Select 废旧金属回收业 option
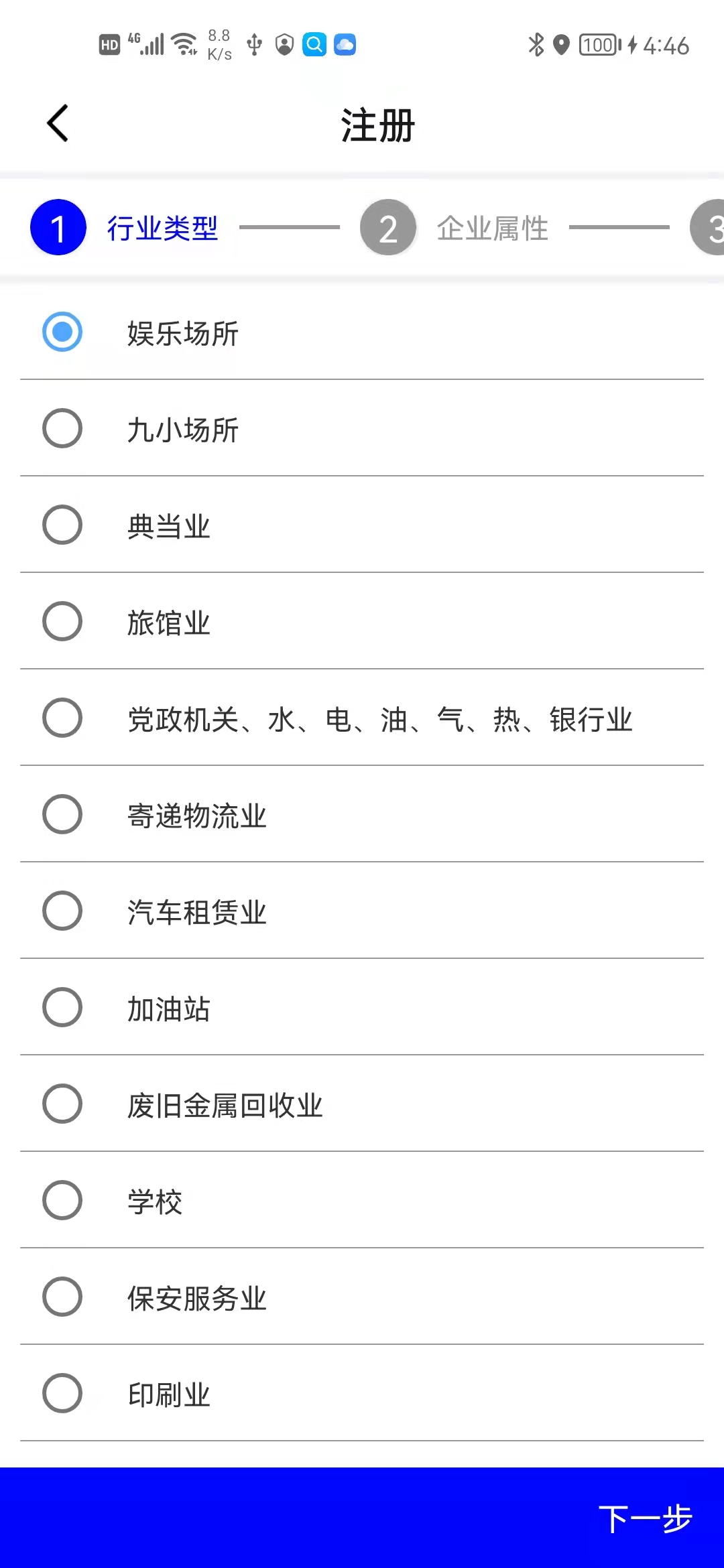This screenshot has height=1568, width=724. click(62, 1104)
